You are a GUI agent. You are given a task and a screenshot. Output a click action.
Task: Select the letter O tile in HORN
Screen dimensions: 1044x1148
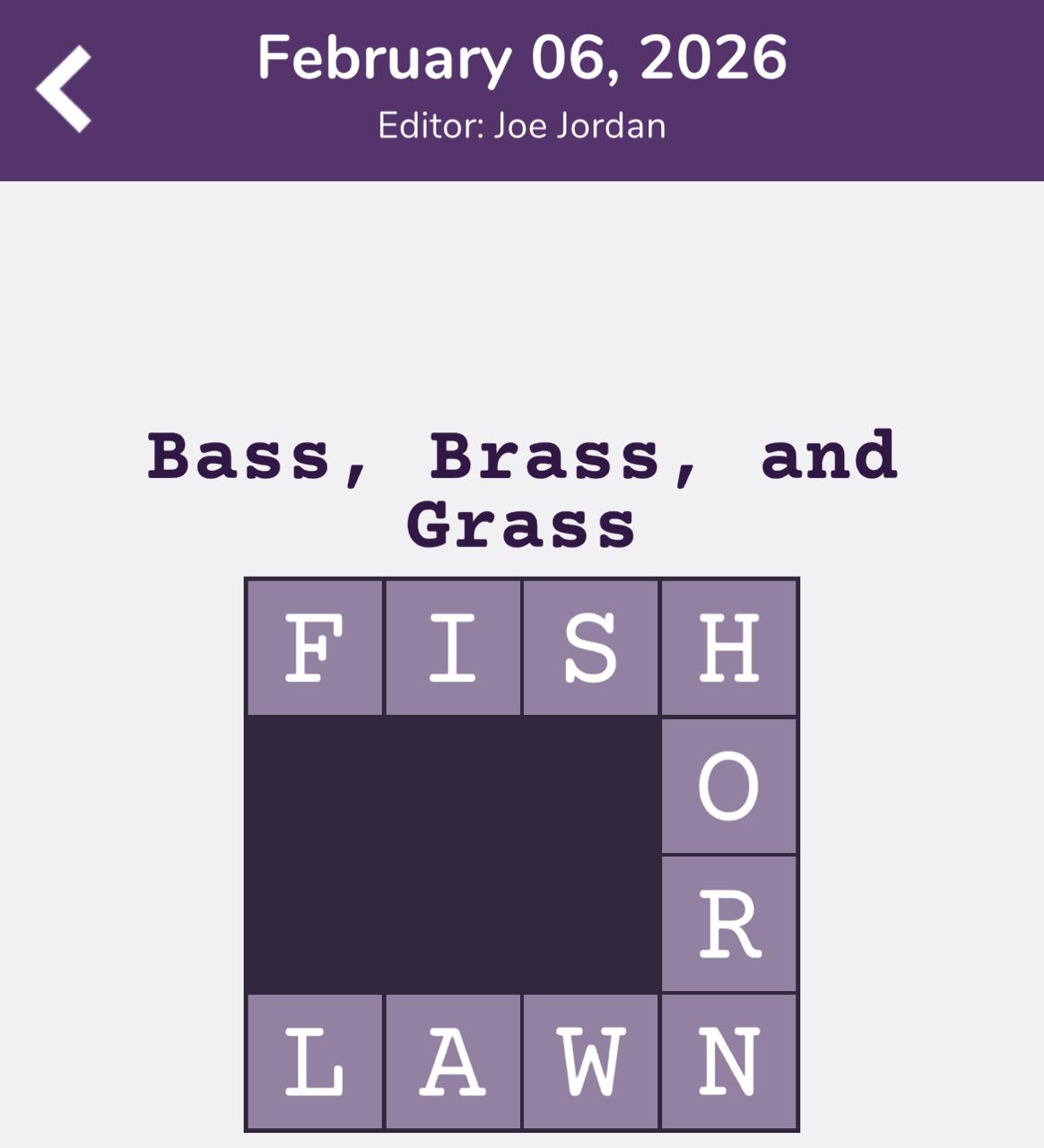click(729, 786)
